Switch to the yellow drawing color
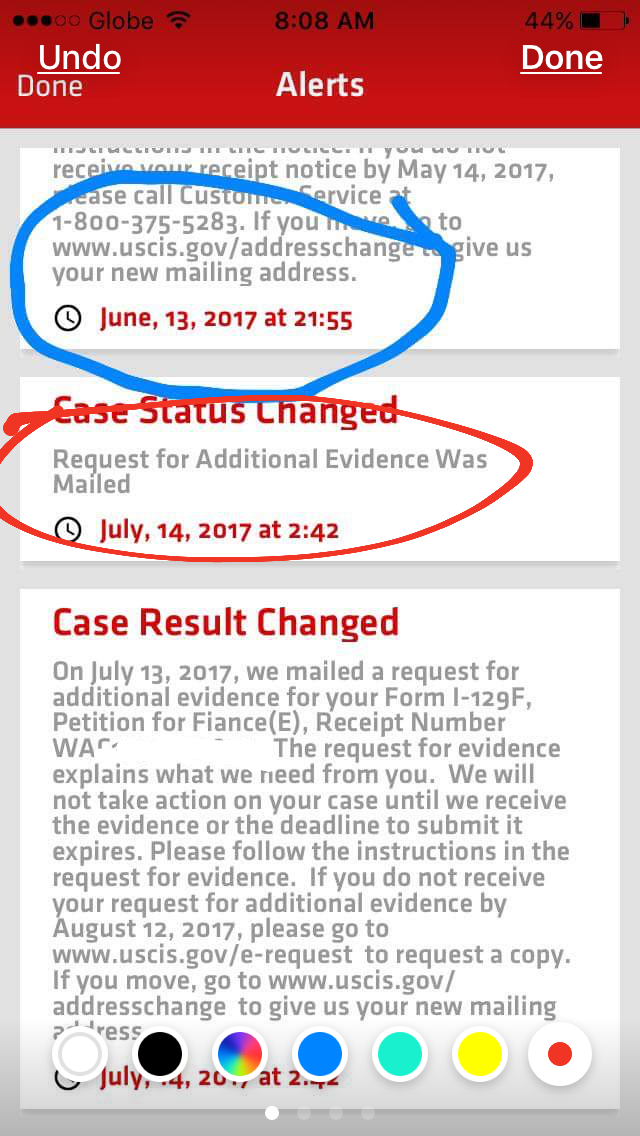 480,1054
